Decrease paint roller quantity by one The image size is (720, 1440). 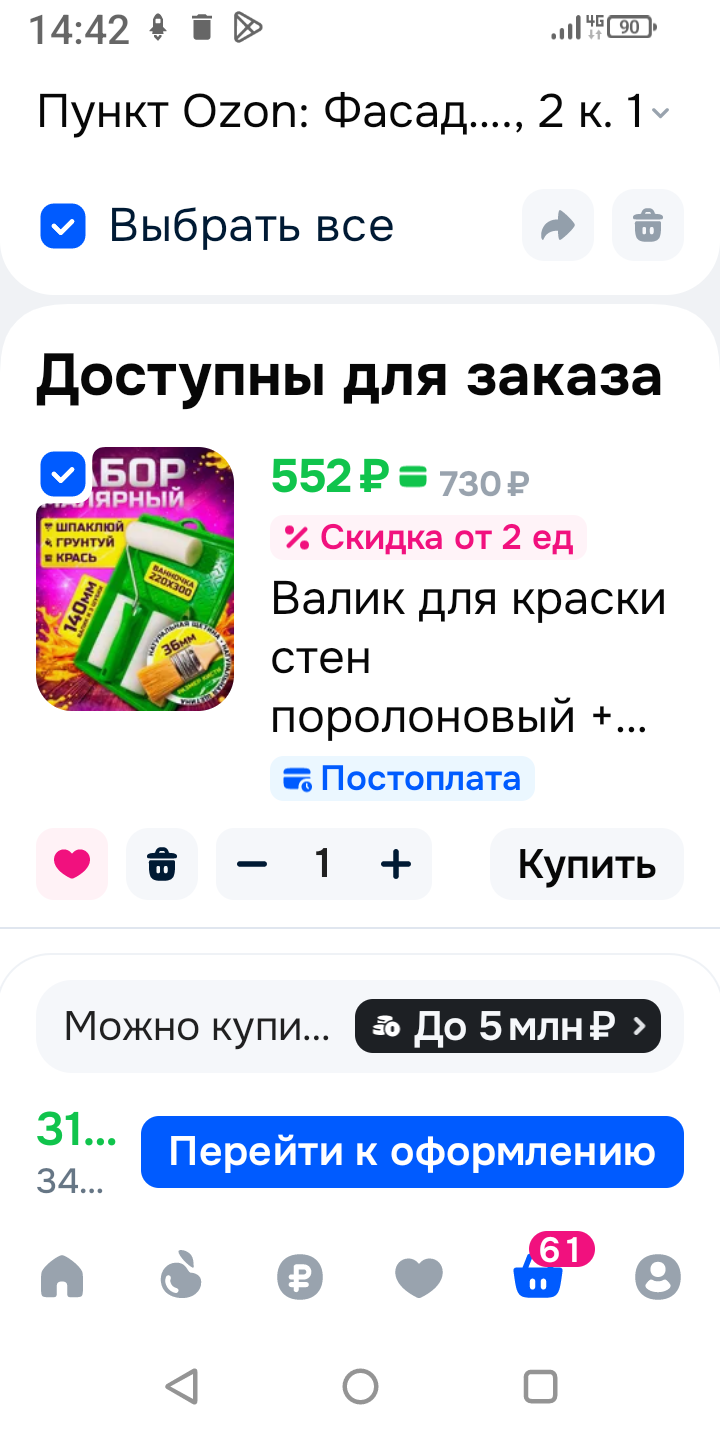point(252,864)
